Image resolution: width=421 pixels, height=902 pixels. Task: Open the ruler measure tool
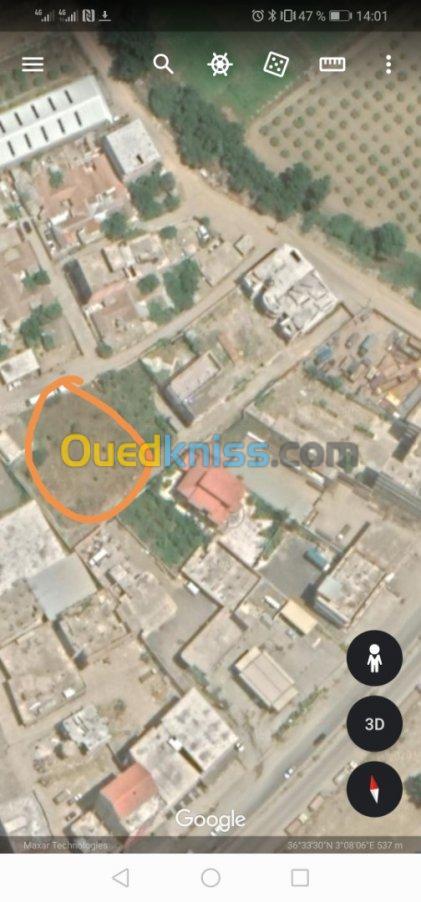[x=332, y=64]
